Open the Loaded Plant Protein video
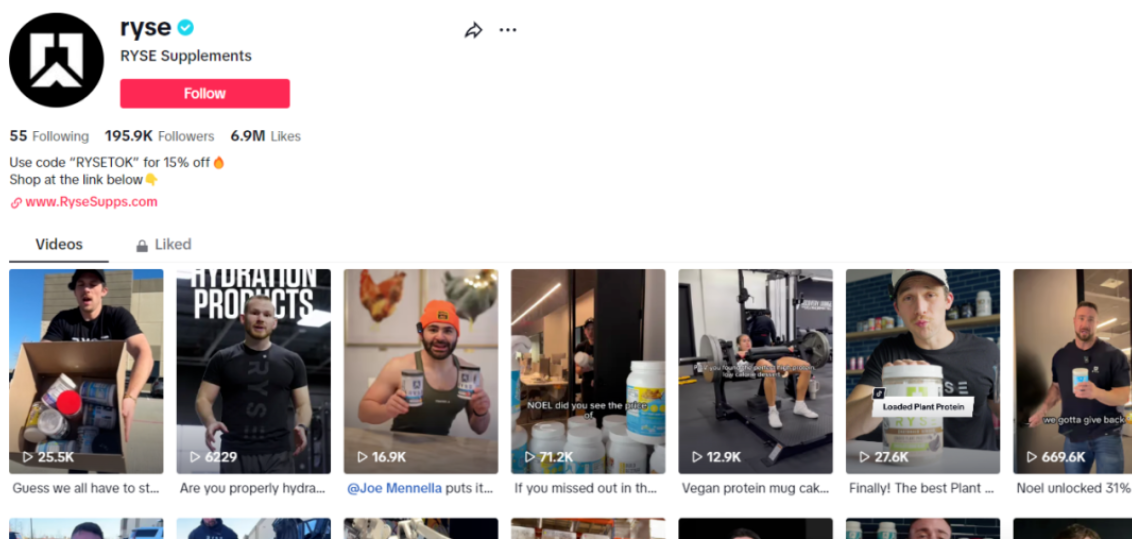Image resolution: width=1132 pixels, height=539 pixels. pos(922,370)
